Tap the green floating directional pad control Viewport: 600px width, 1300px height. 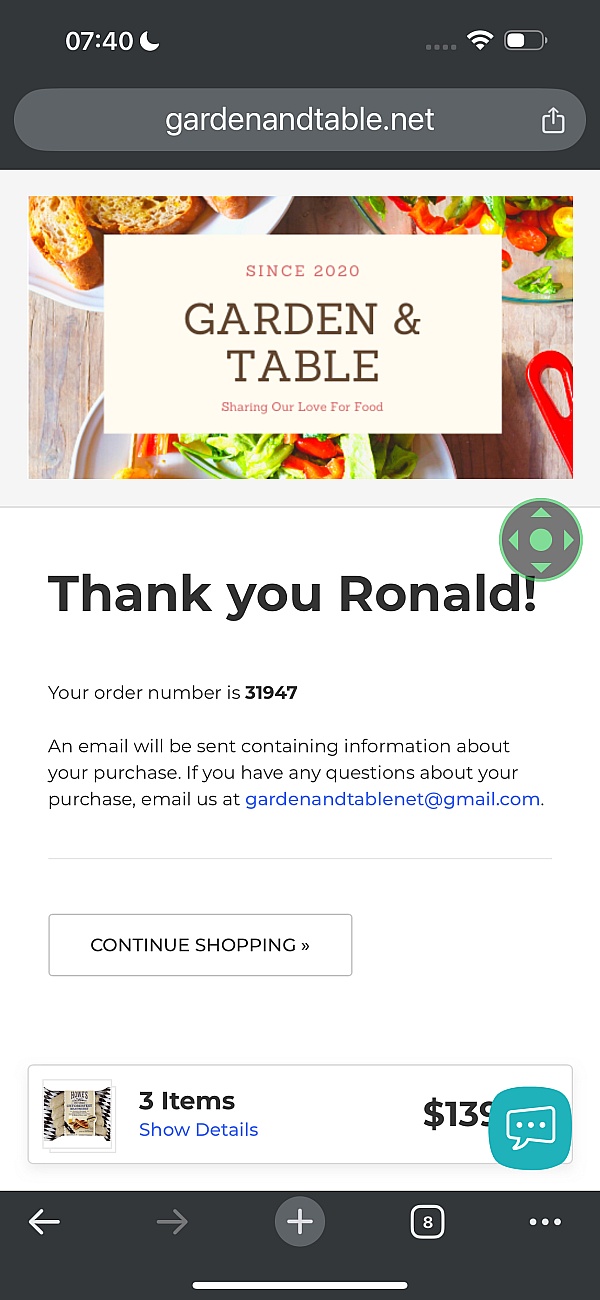540,540
